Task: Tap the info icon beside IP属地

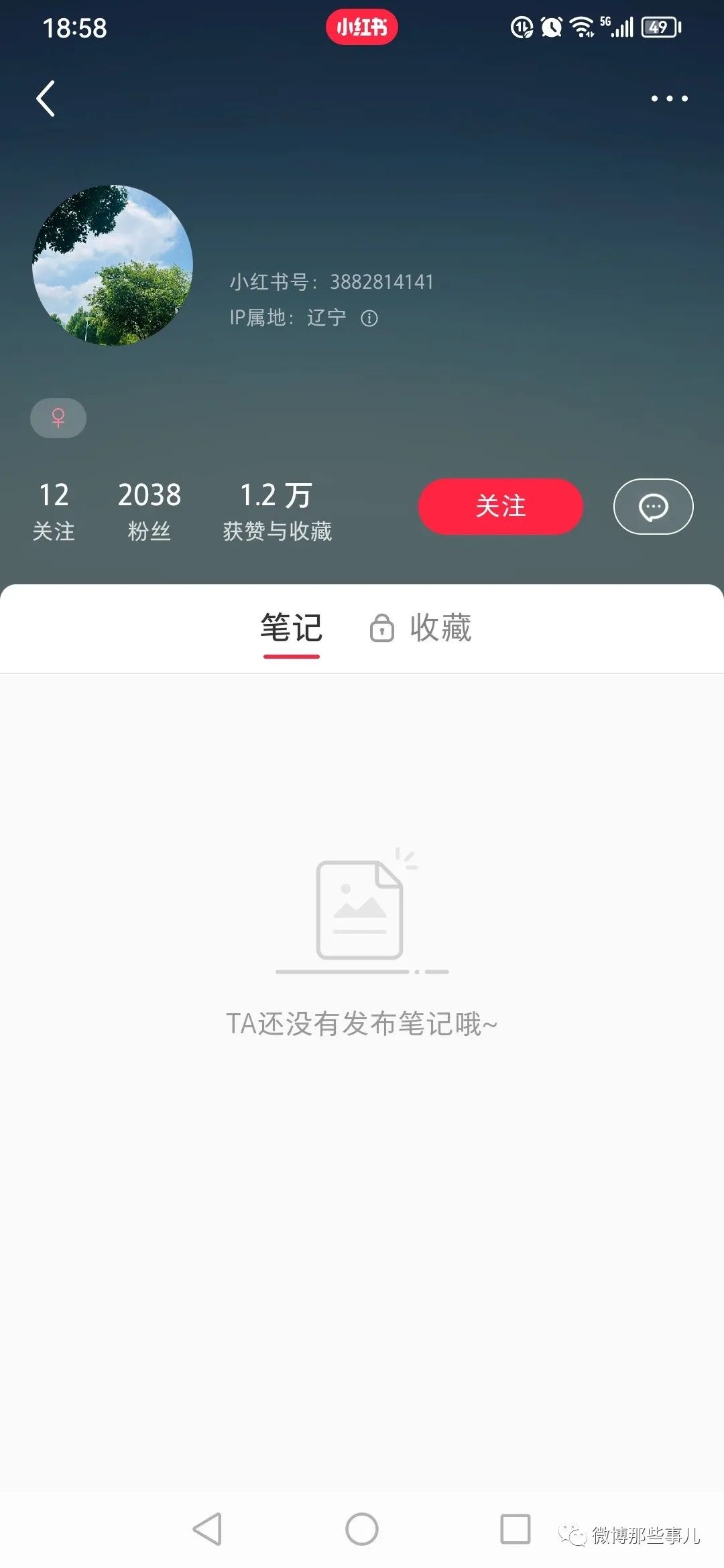Action: click(x=369, y=318)
